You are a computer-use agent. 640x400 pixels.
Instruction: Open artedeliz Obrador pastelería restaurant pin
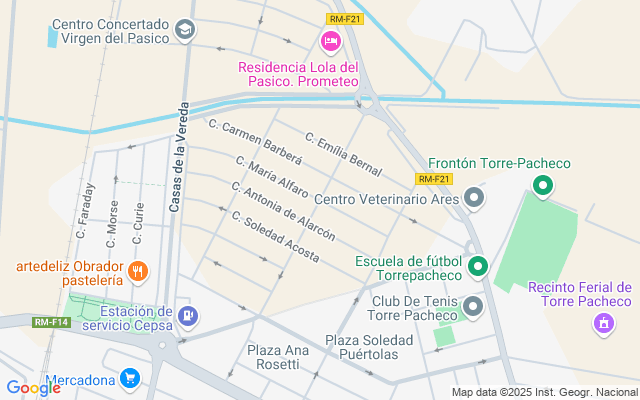(x=139, y=271)
